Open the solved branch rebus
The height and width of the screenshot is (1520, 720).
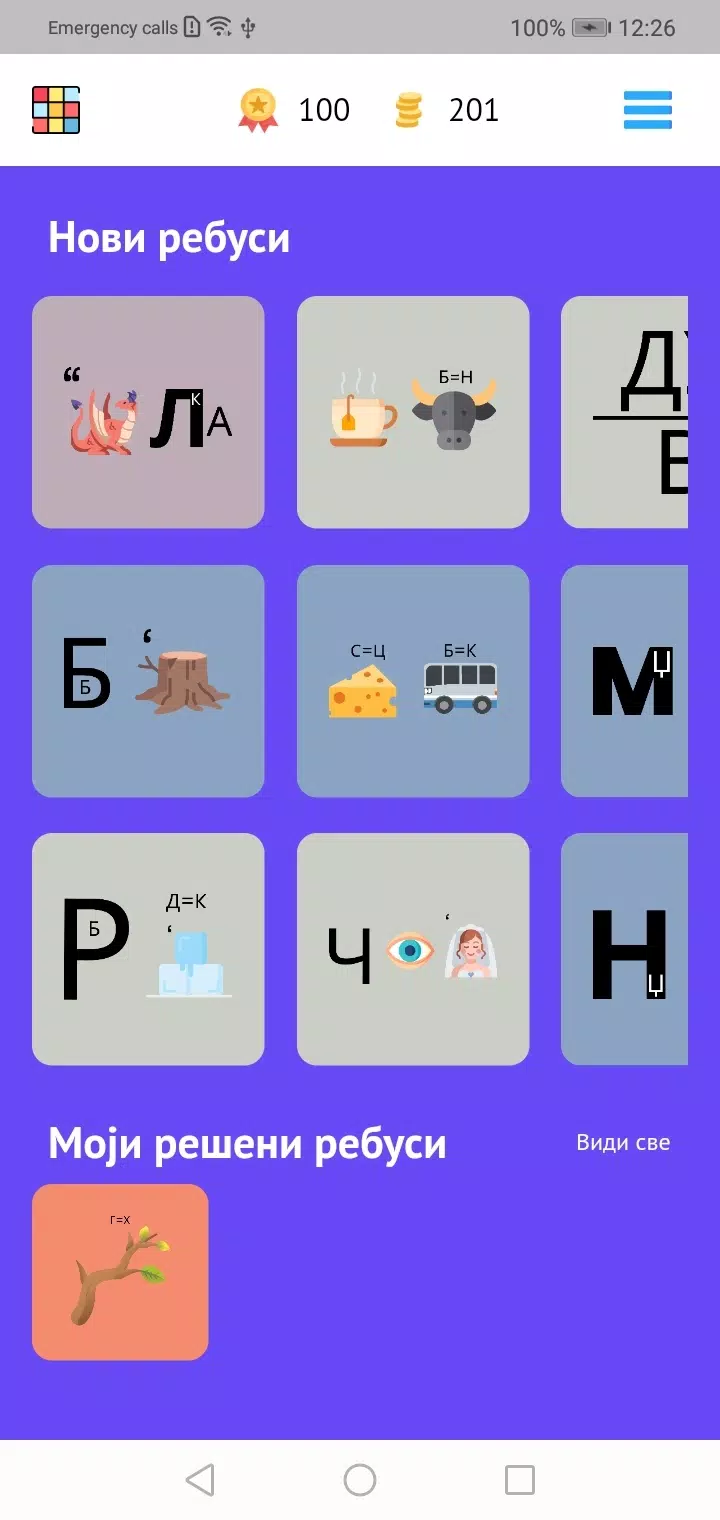(120, 1272)
